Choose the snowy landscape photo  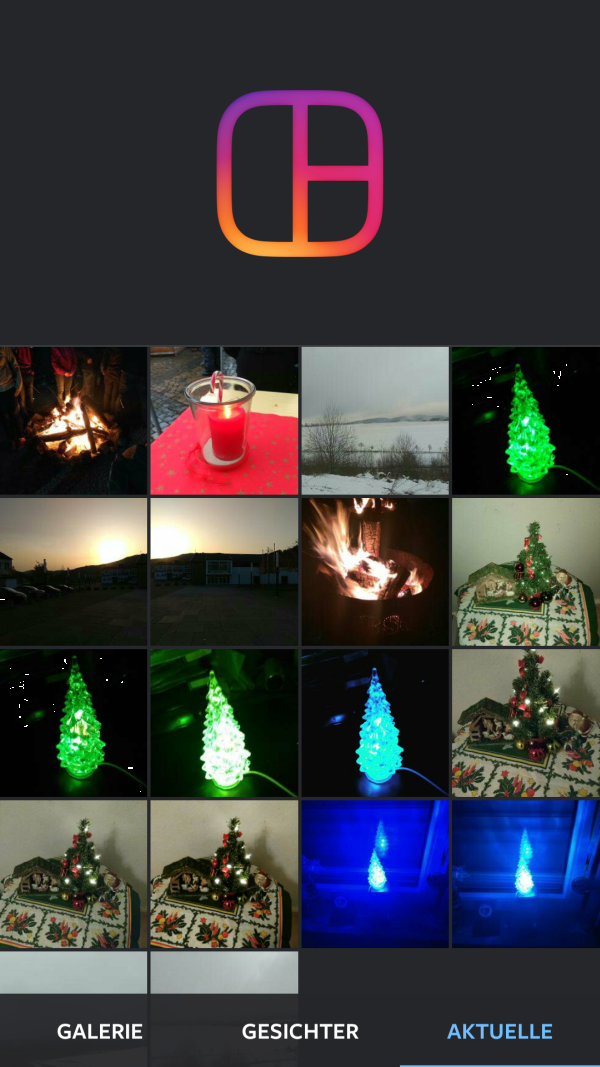pos(376,421)
